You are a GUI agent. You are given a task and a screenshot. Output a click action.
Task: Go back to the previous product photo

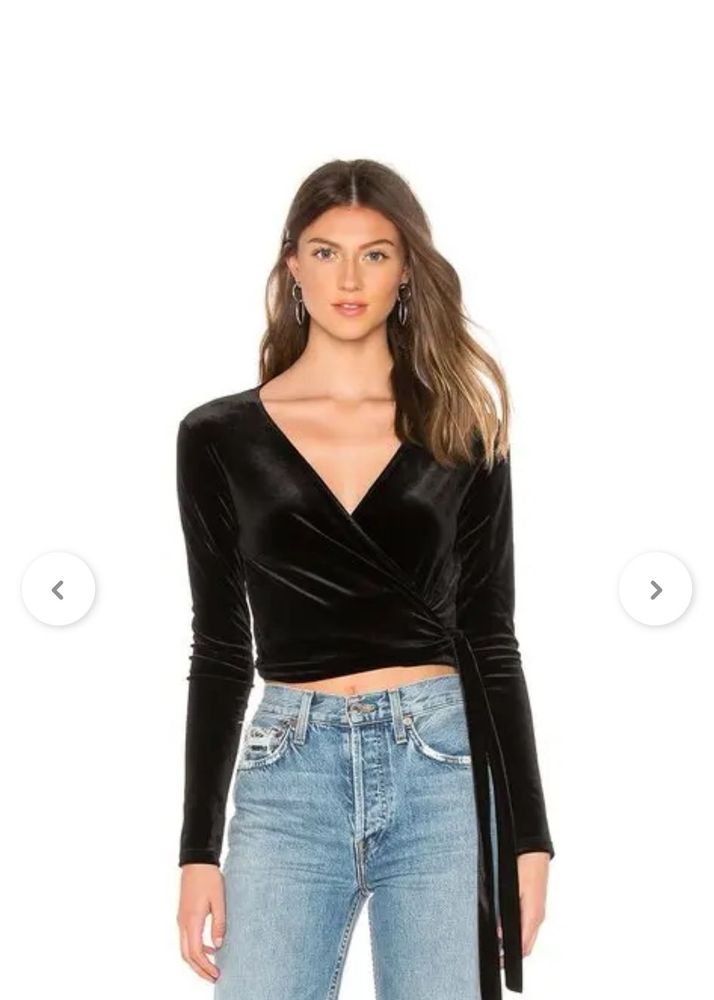pyautogui.click(x=58, y=590)
